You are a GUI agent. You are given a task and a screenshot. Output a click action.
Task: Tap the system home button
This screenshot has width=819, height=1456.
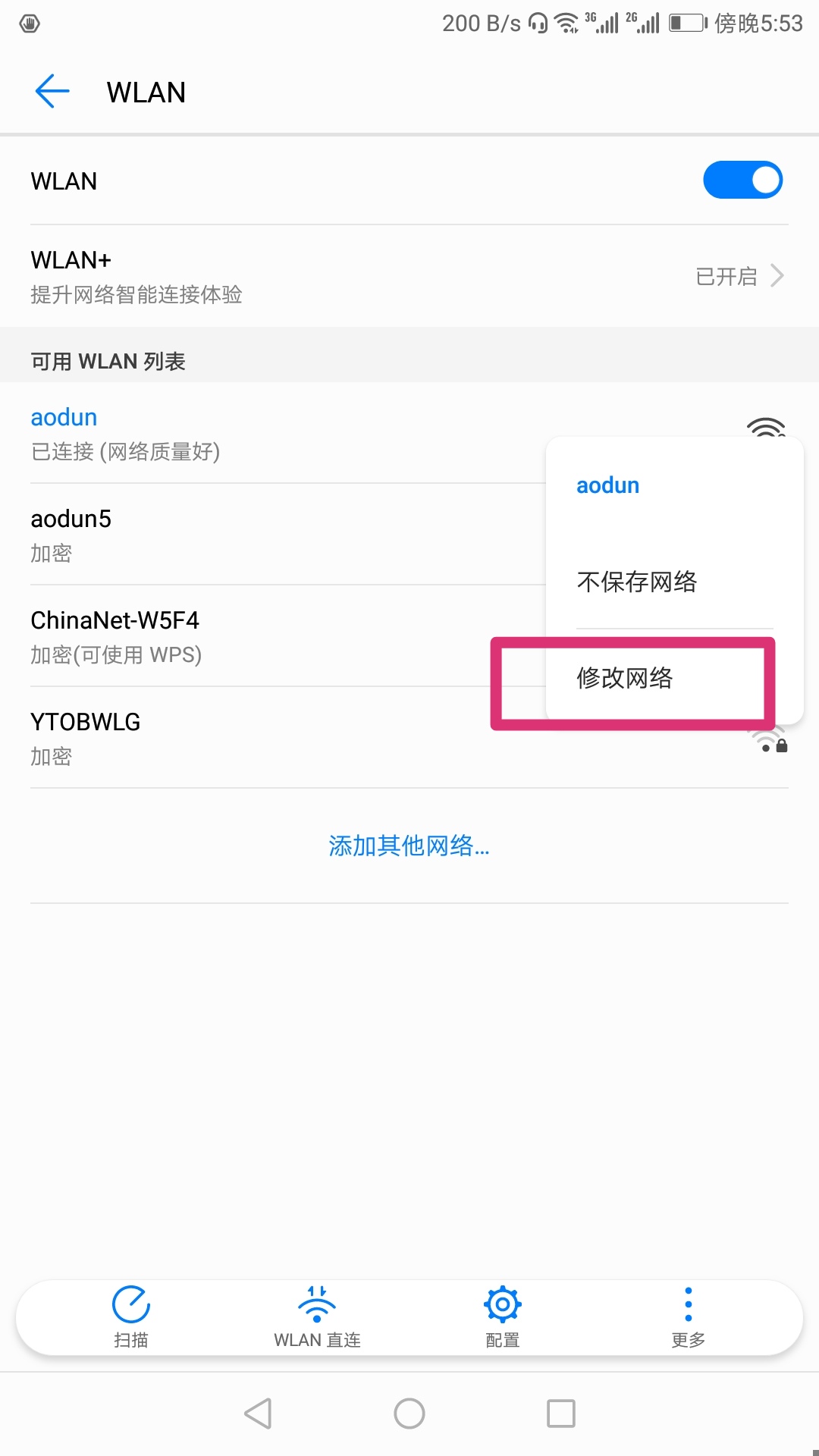(x=409, y=1414)
